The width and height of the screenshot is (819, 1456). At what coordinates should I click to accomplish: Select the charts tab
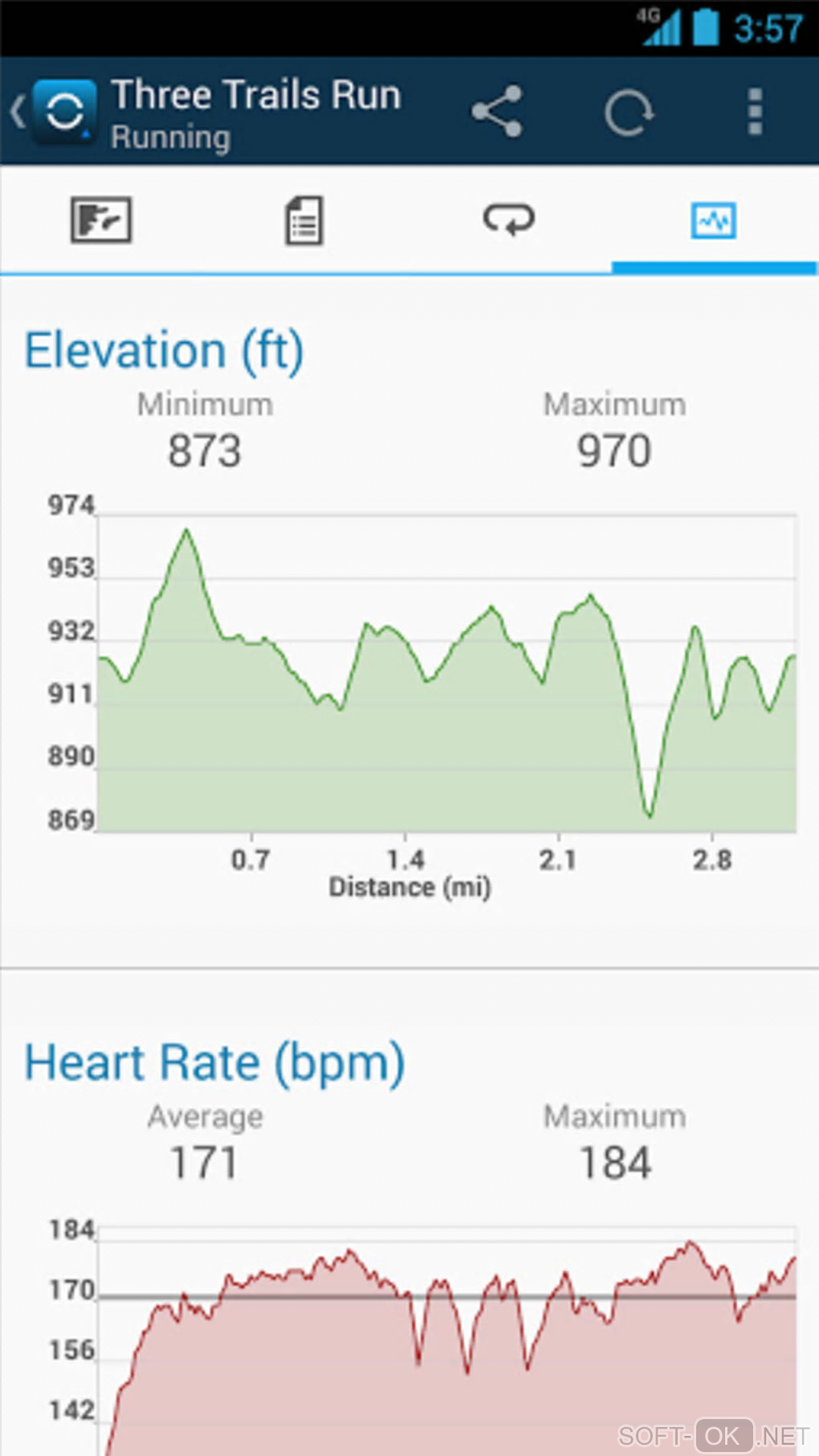point(714,220)
